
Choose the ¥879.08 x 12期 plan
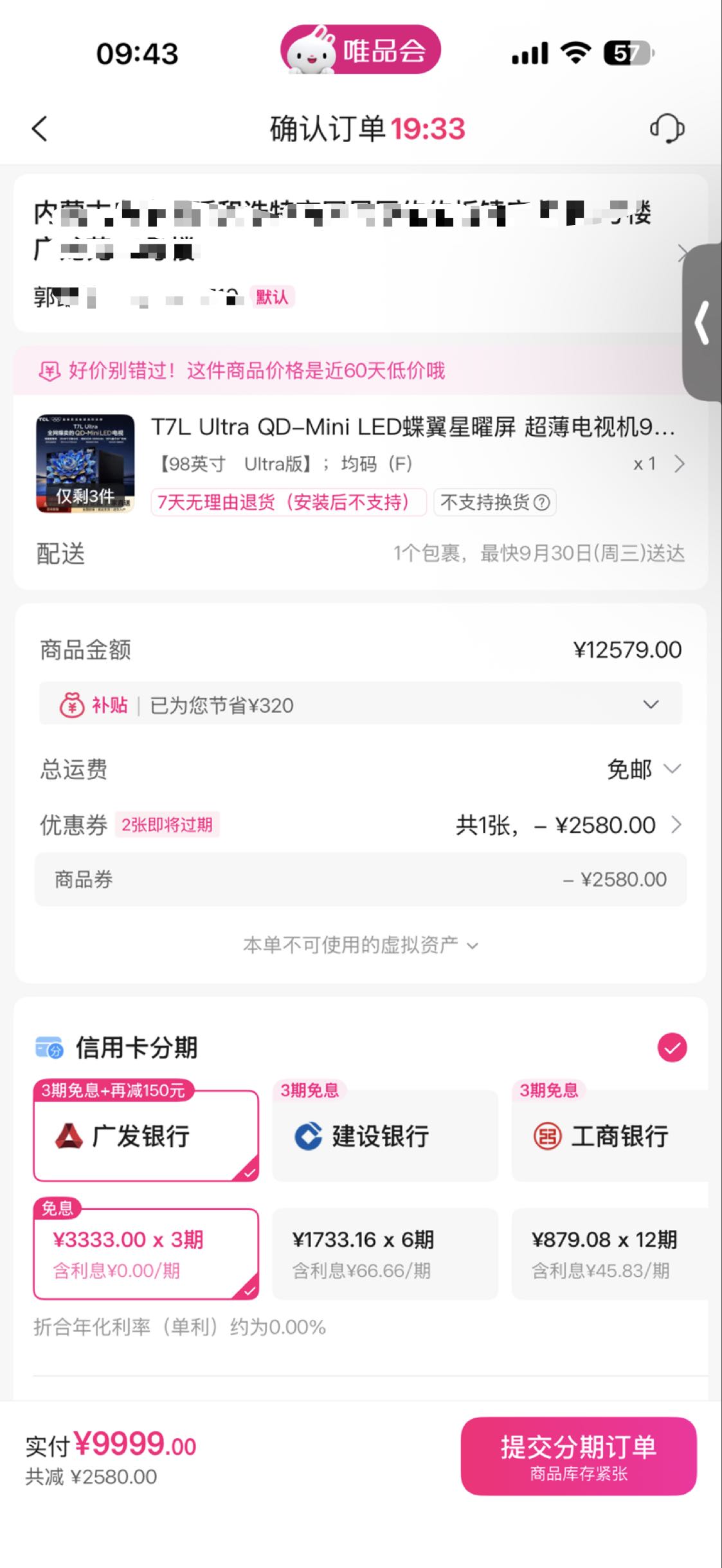pos(609,1254)
